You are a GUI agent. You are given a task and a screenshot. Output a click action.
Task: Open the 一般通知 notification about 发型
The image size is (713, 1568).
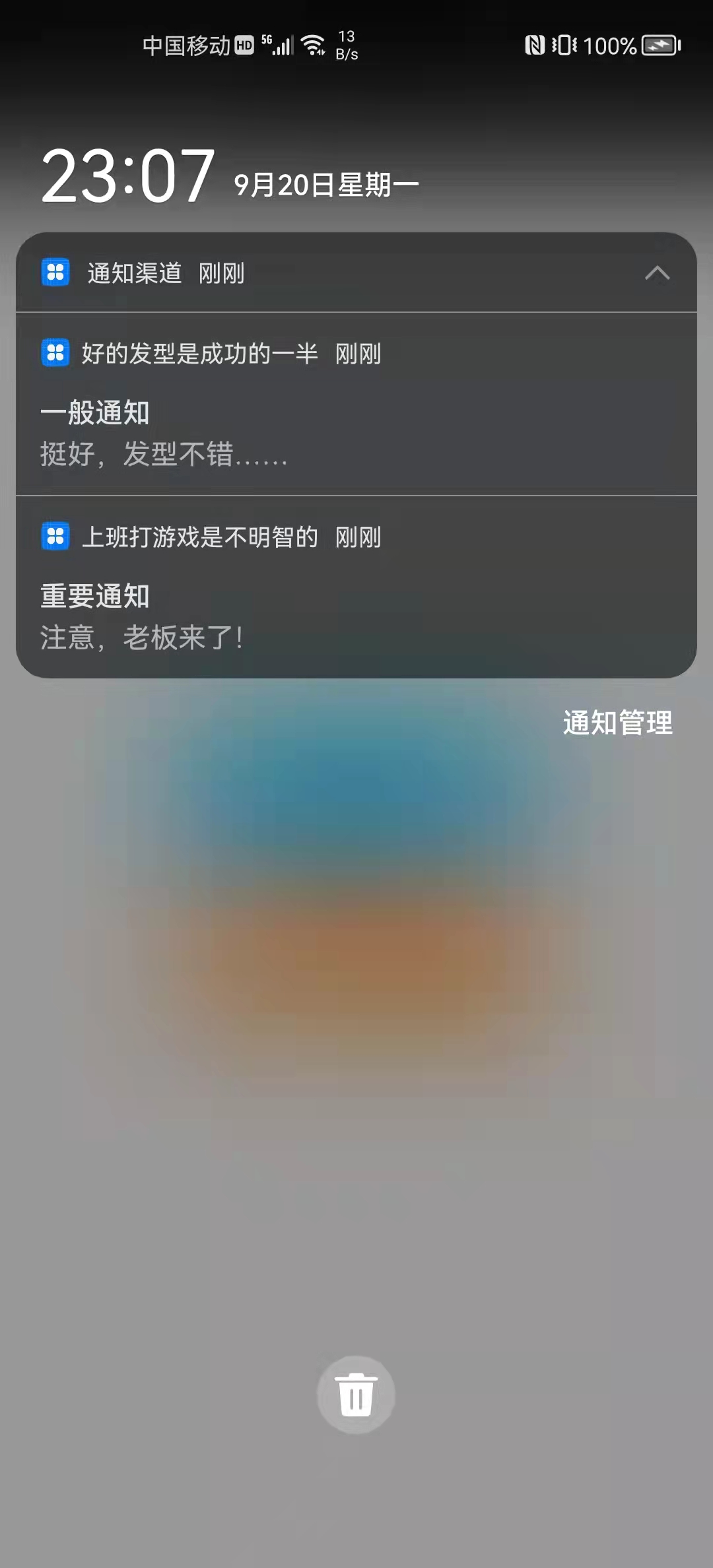tap(356, 404)
